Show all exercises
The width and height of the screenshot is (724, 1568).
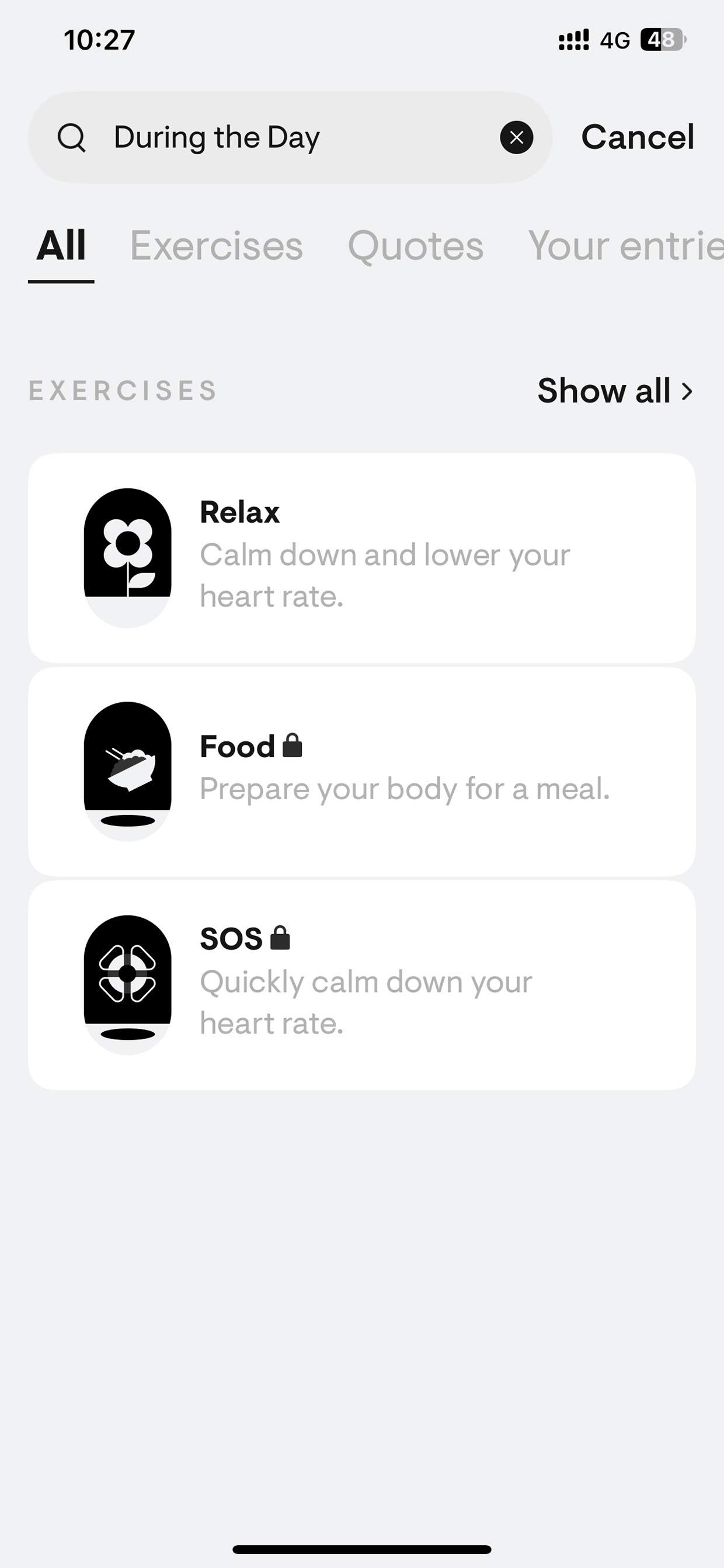pyautogui.click(x=616, y=391)
